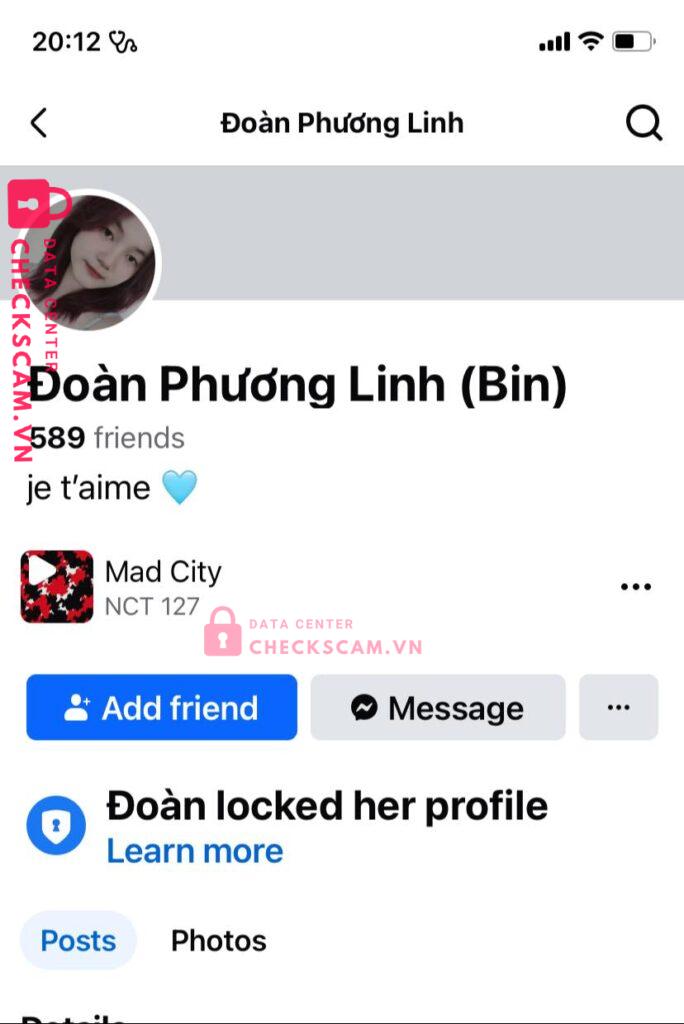
Task: View Đoàn Phương Linh's profile picture
Action: (x=92, y=260)
